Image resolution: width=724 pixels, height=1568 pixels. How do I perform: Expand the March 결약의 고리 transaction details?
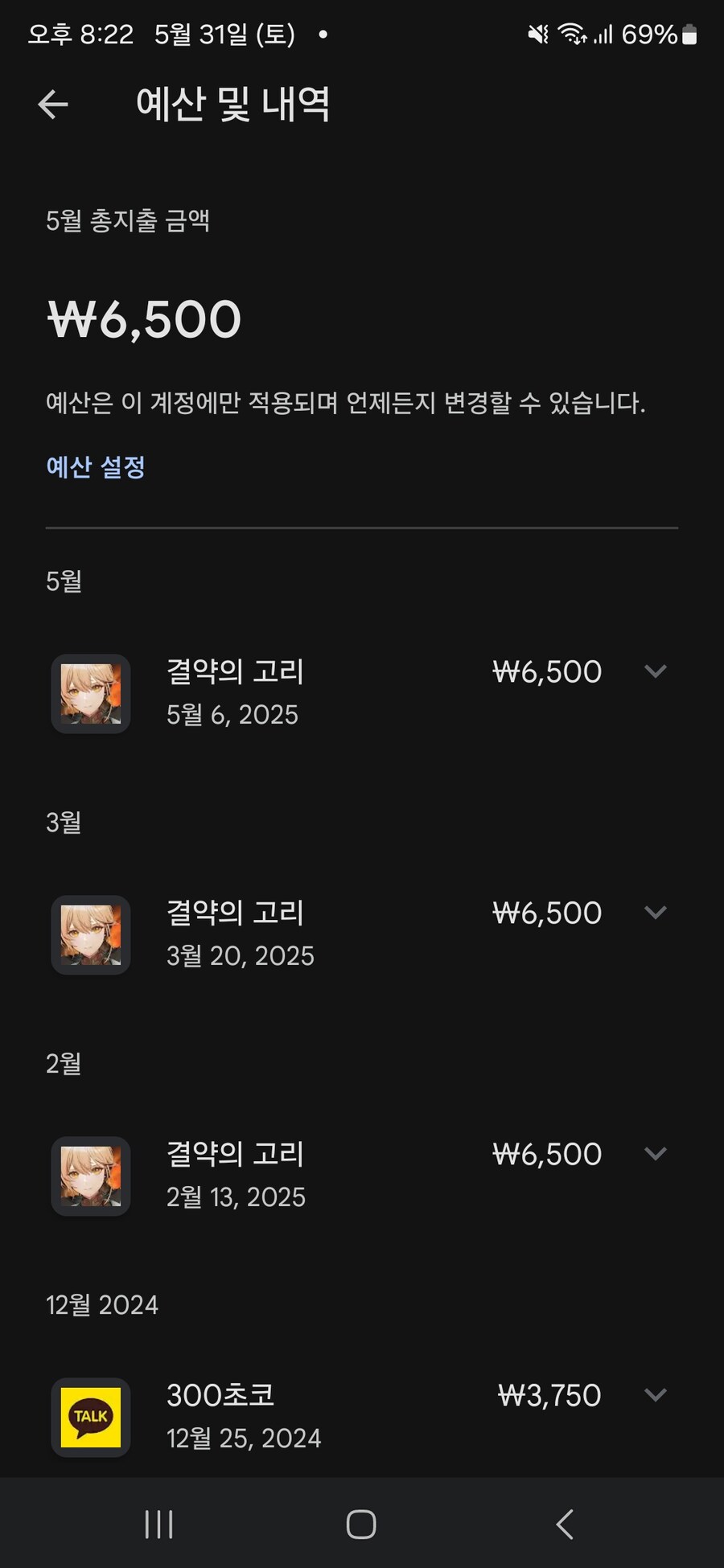tap(656, 913)
